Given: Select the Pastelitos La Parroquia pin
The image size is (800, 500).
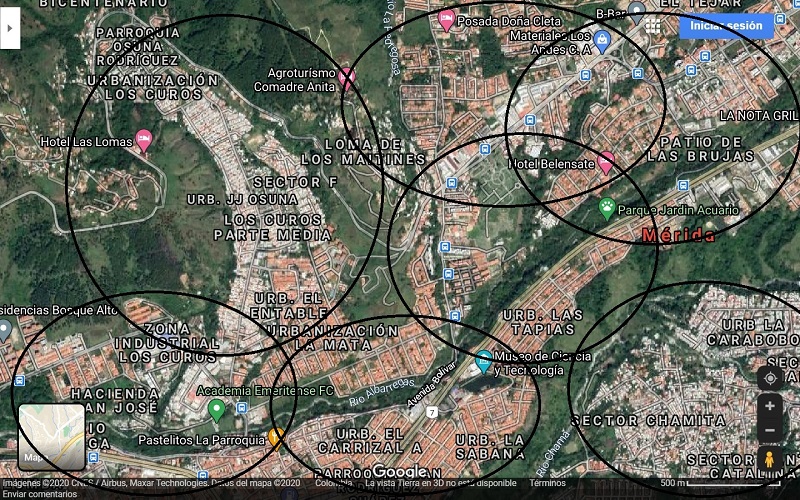Looking at the screenshot, I should [276, 437].
